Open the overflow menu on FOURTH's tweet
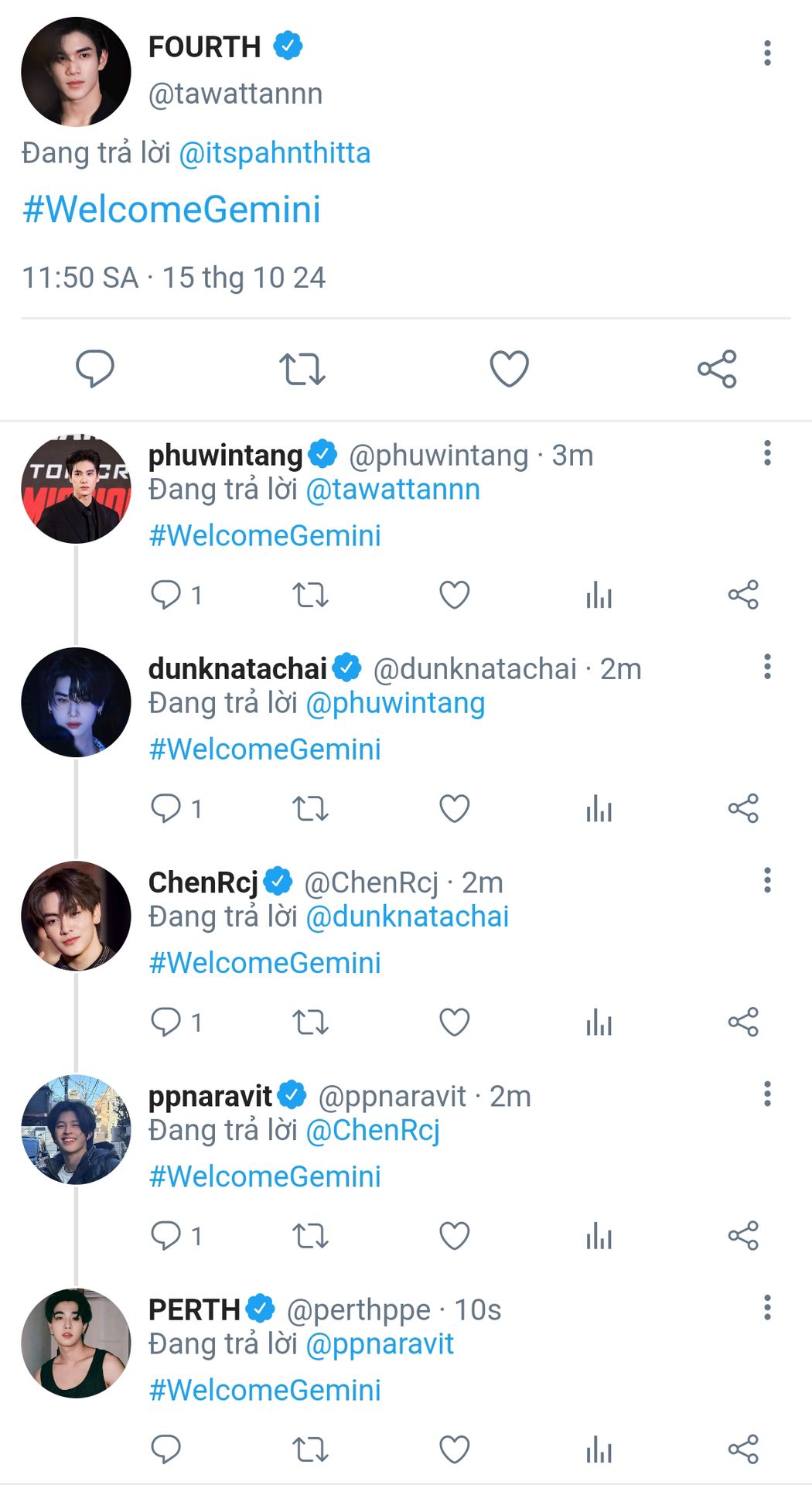Image resolution: width=812 pixels, height=1485 pixels. click(767, 53)
